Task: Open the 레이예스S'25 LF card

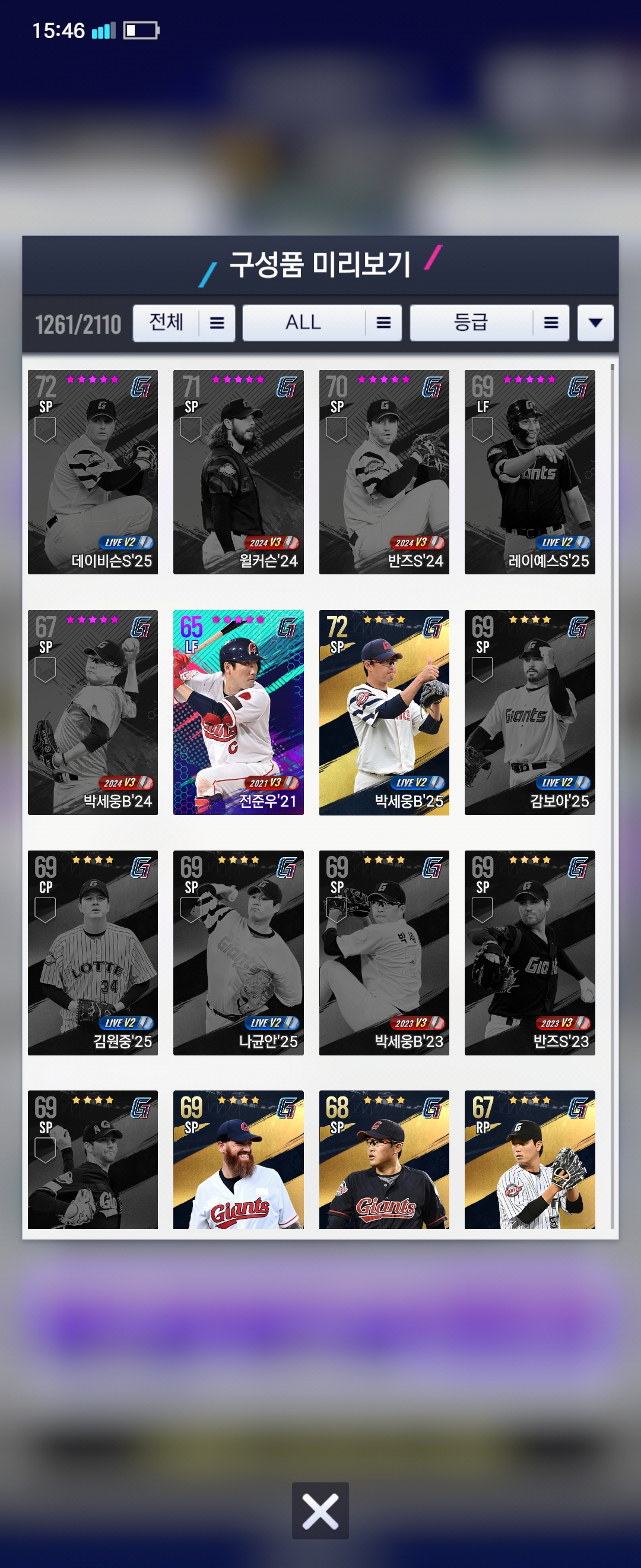Action: coord(529,472)
